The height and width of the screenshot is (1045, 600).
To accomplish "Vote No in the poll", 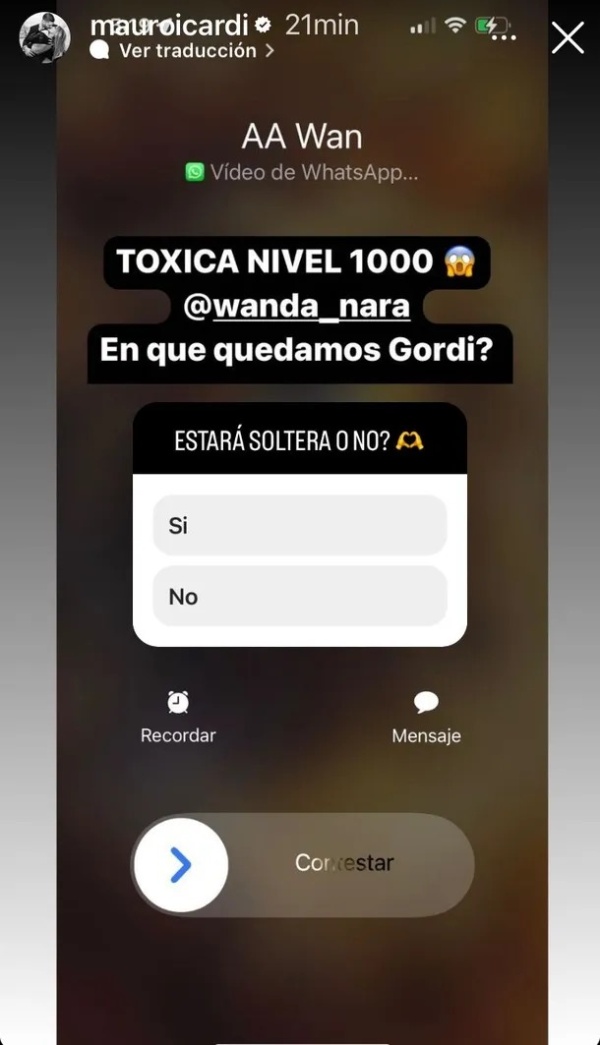I will click(299, 596).
